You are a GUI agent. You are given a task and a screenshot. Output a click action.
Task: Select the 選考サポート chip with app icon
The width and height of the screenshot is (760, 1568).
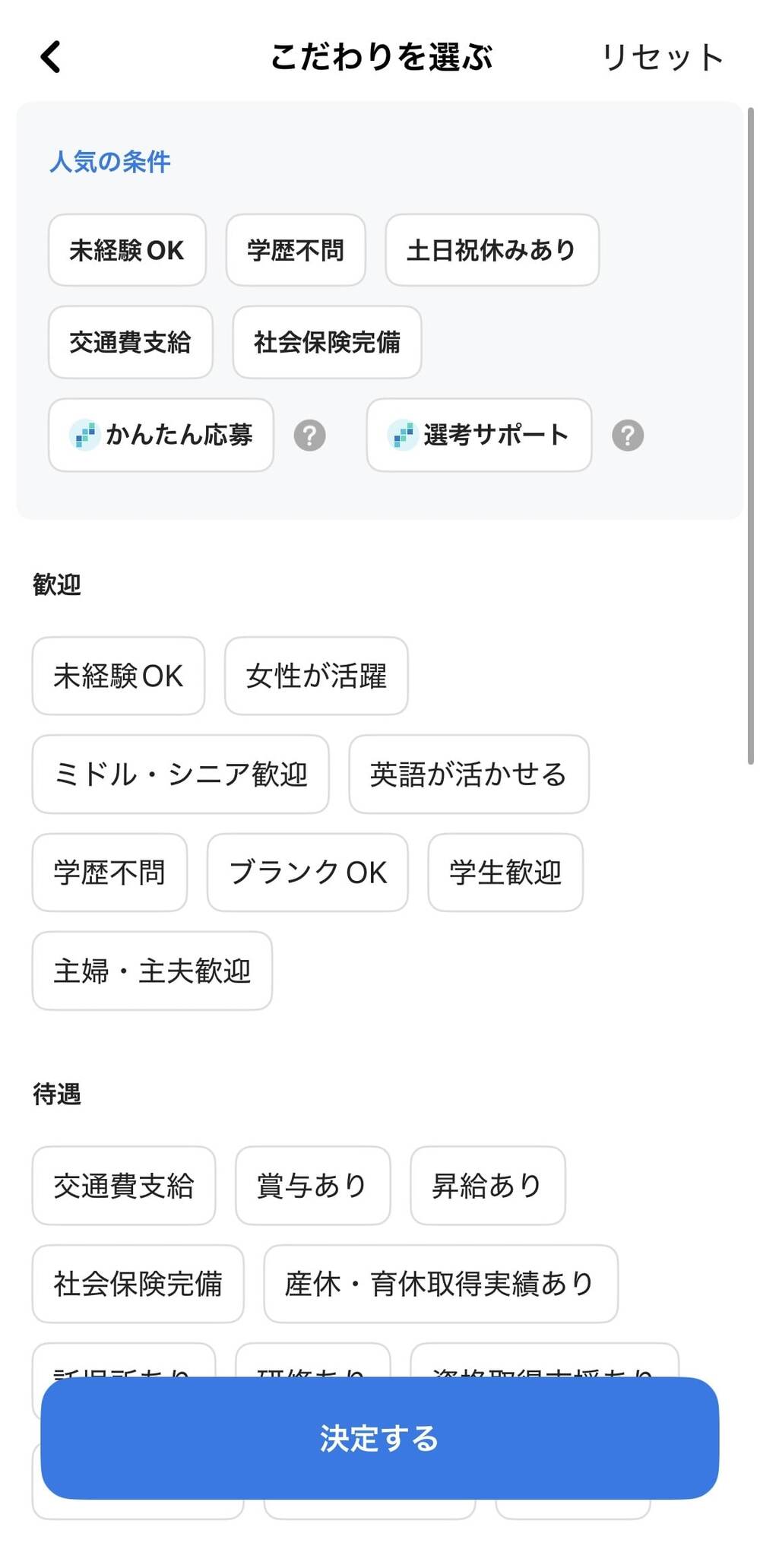479,435
